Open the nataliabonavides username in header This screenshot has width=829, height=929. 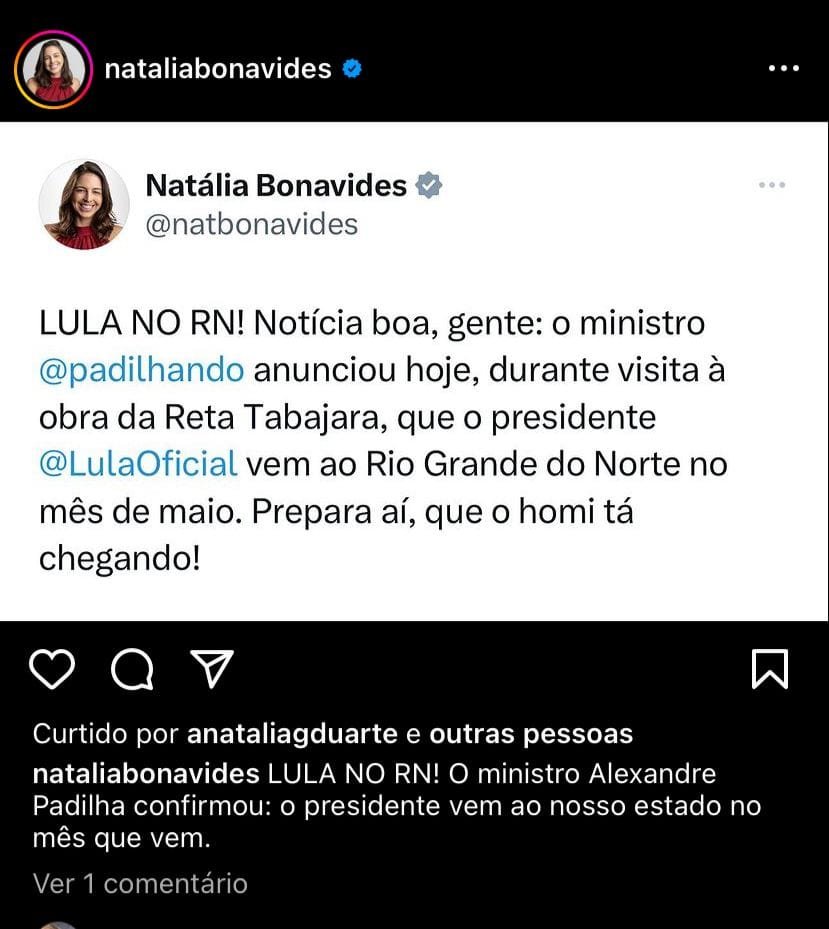(217, 68)
